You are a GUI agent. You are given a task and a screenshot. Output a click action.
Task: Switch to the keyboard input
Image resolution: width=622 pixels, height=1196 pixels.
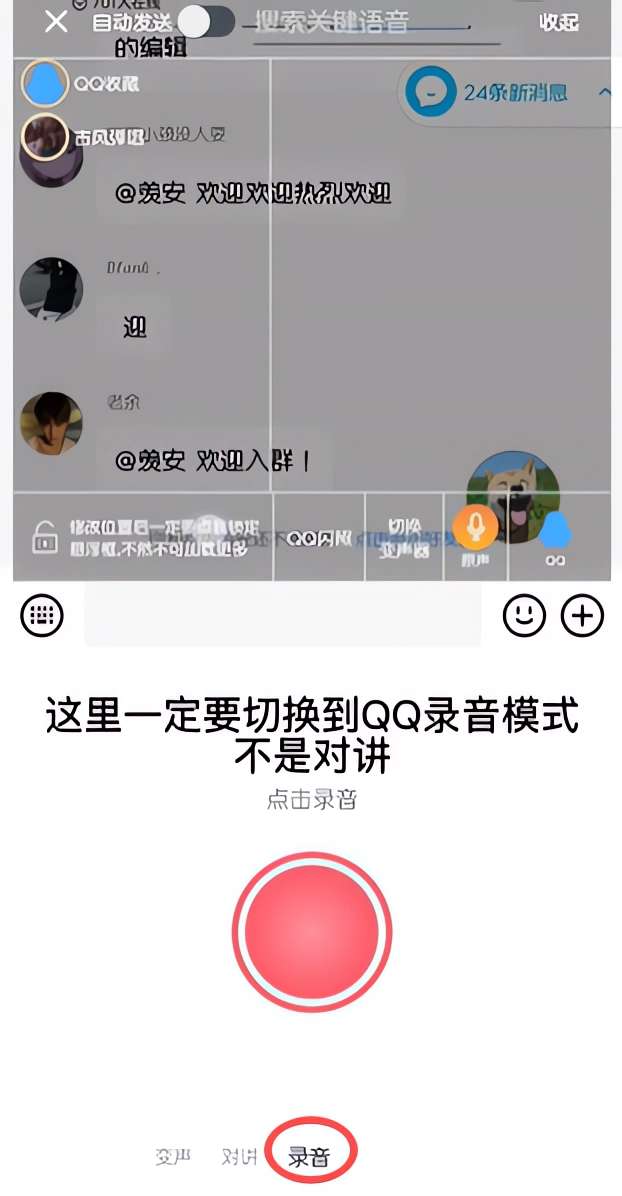[42, 615]
